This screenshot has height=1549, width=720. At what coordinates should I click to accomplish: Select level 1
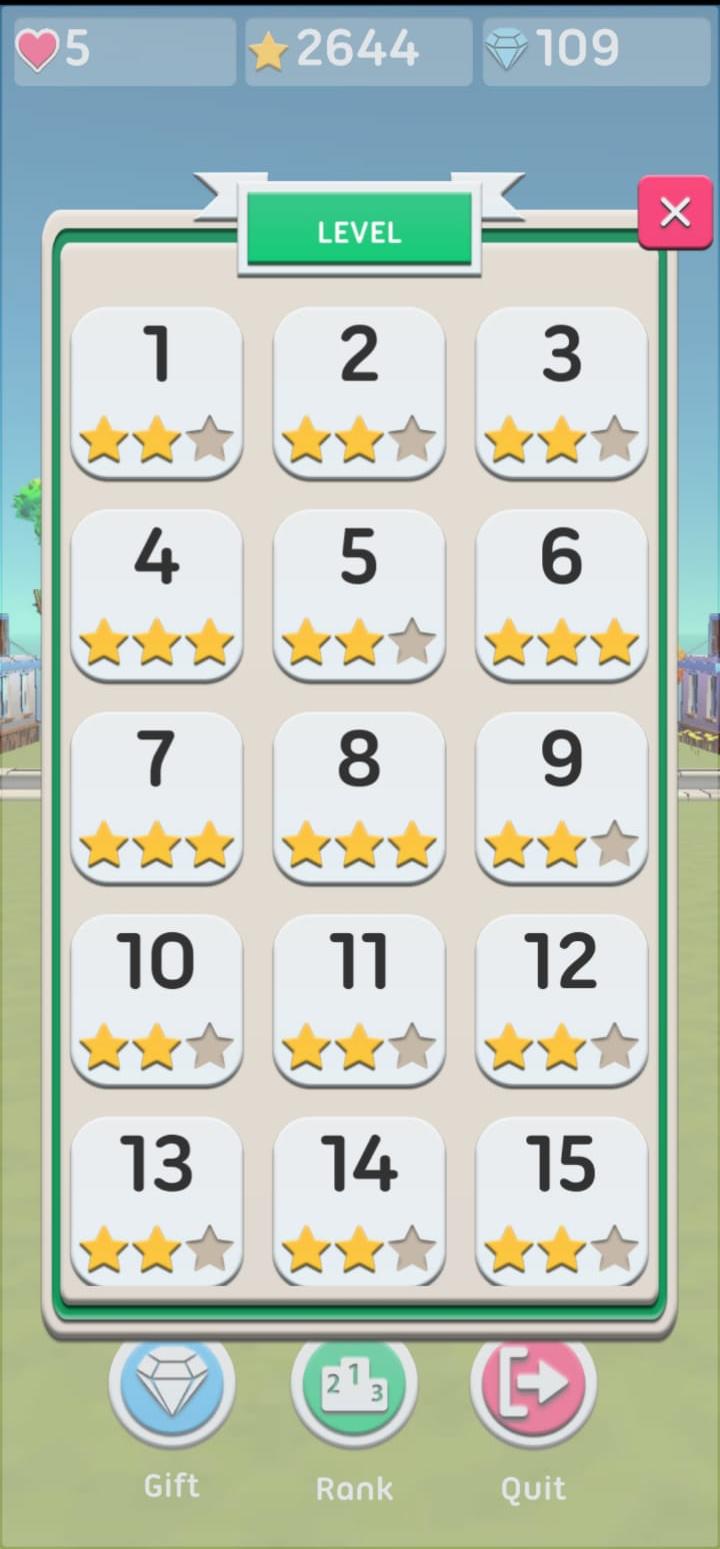(x=157, y=391)
